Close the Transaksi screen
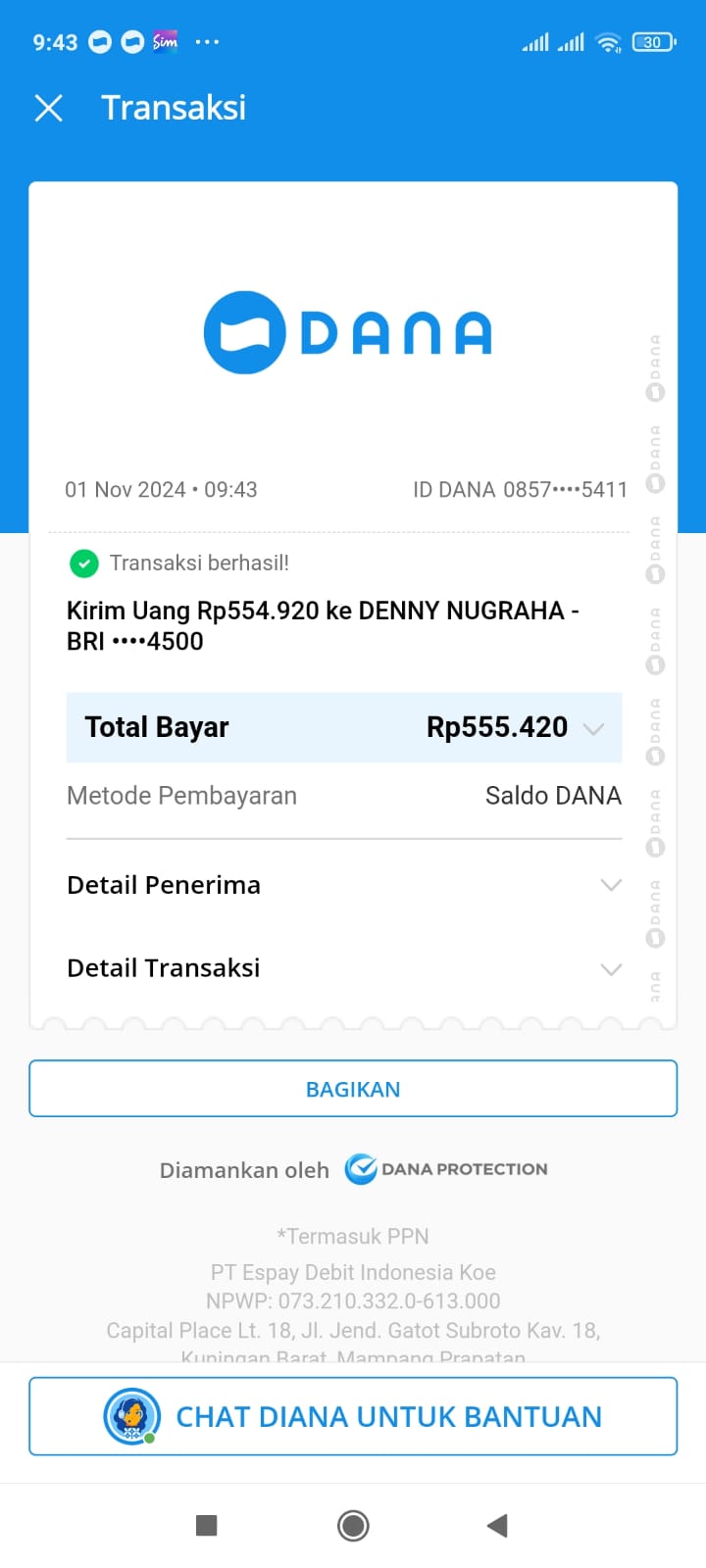706x1568 pixels. click(49, 108)
